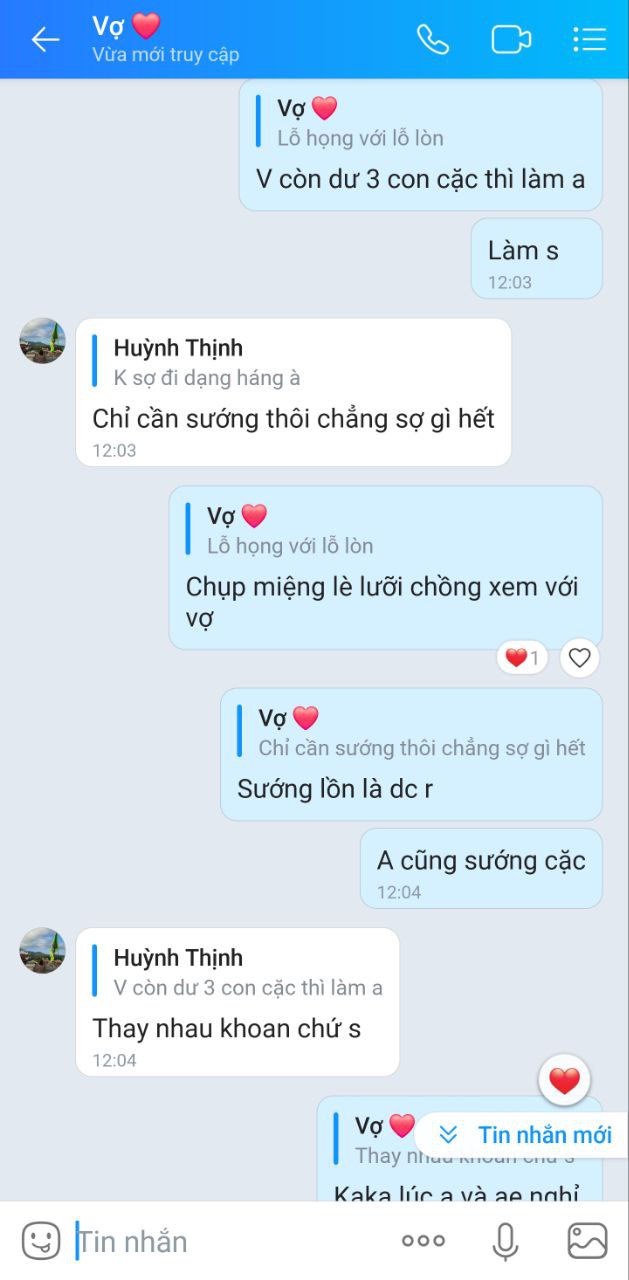Go back using the arrow icon

point(45,39)
